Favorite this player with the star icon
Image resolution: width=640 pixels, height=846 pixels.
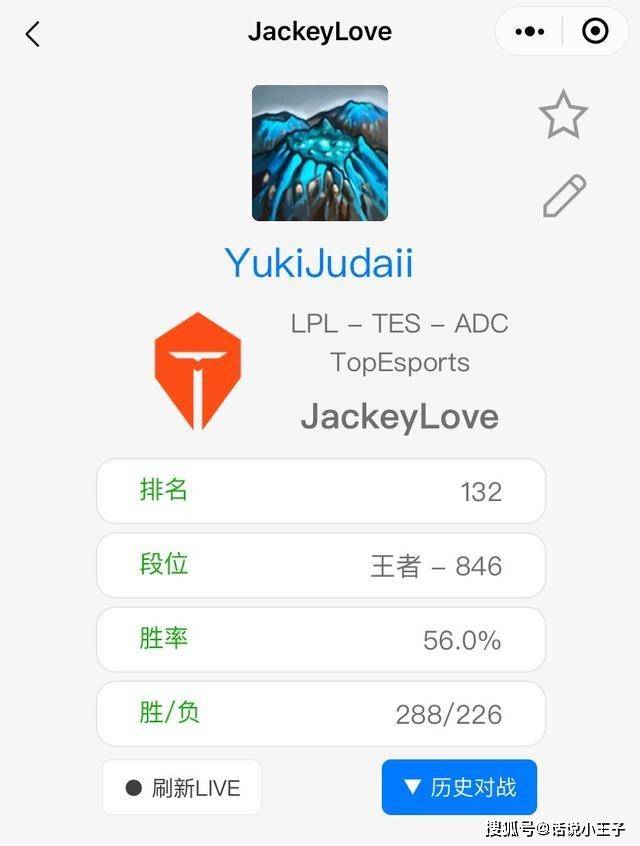564,115
